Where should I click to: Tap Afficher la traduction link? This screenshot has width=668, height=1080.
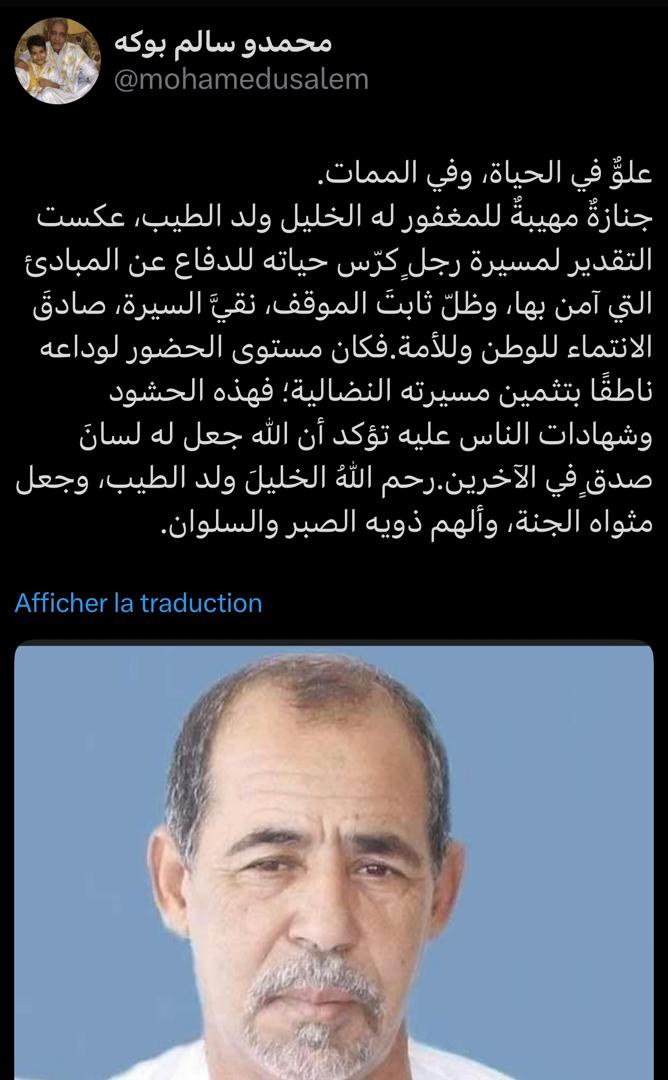(138, 603)
